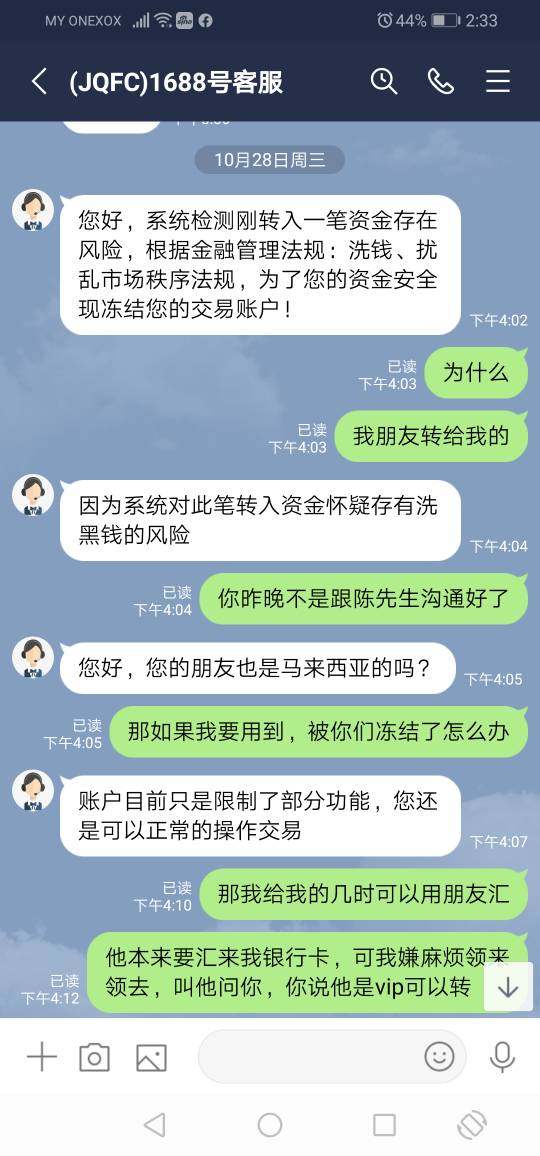Search within this chat conversation
The image size is (540, 1156).
(x=384, y=81)
